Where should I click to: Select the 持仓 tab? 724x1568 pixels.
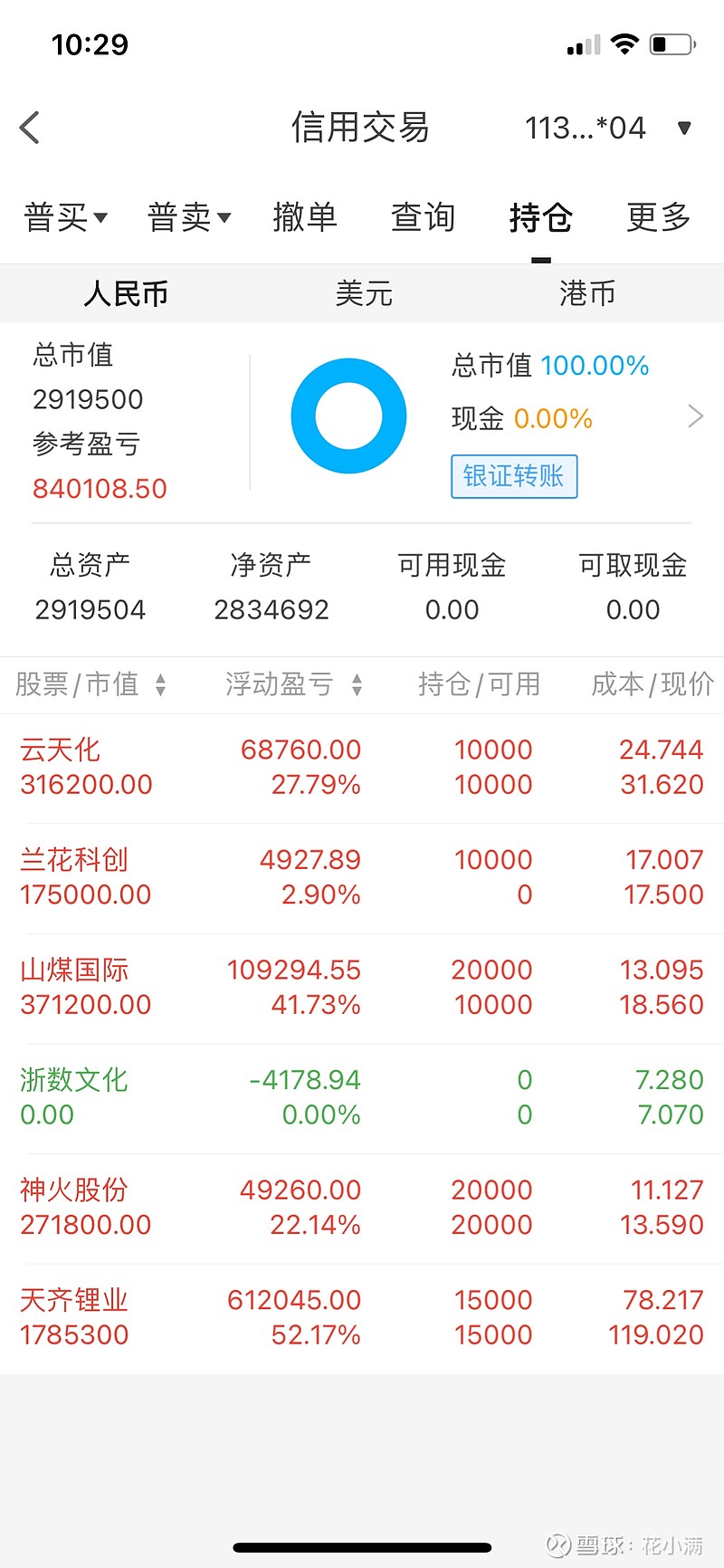(x=540, y=217)
